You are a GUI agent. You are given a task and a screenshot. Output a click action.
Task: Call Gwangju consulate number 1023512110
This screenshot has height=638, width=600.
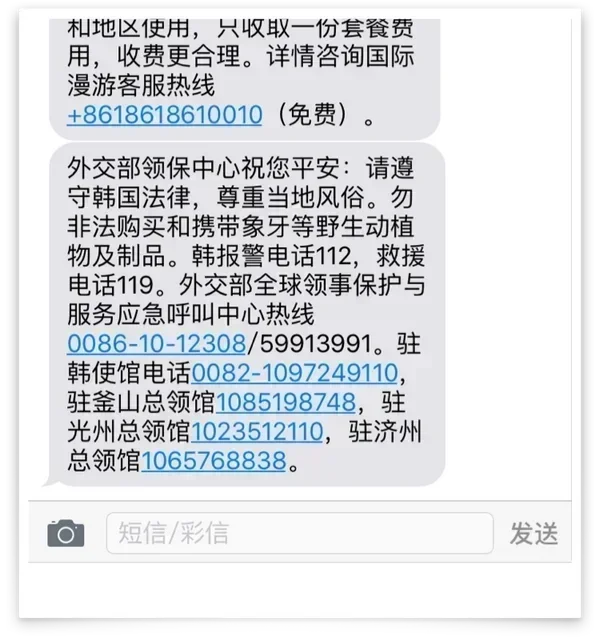(x=258, y=432)
